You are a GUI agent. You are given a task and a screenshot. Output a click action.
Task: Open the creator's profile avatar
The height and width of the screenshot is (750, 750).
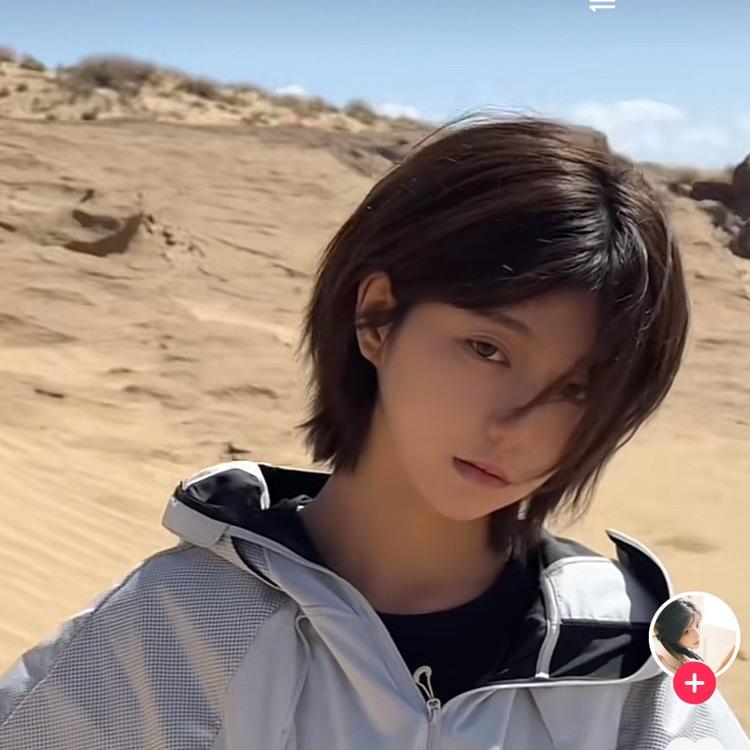point(694,633)
